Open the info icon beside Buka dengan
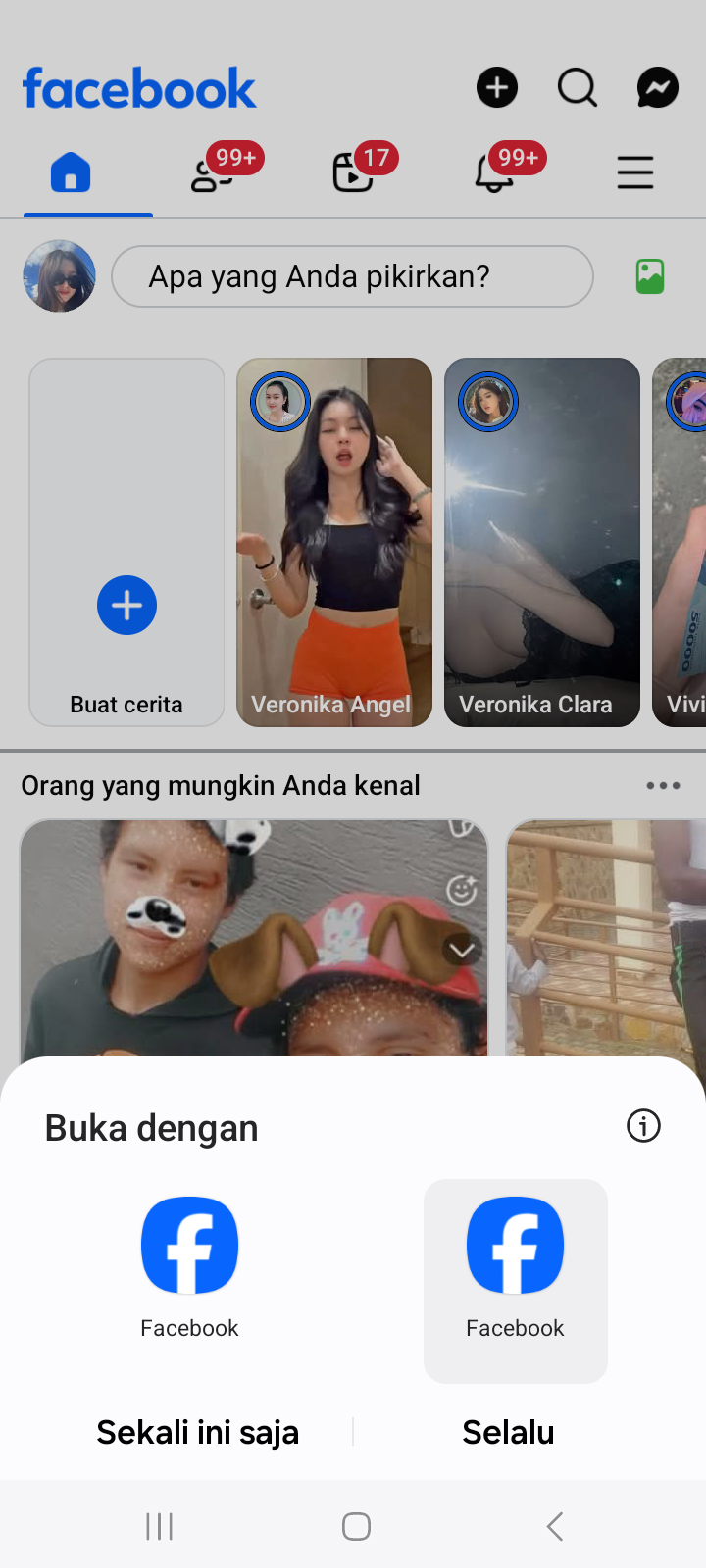The width and height of the screenshot is (706, 1568). click(643, 1126)
